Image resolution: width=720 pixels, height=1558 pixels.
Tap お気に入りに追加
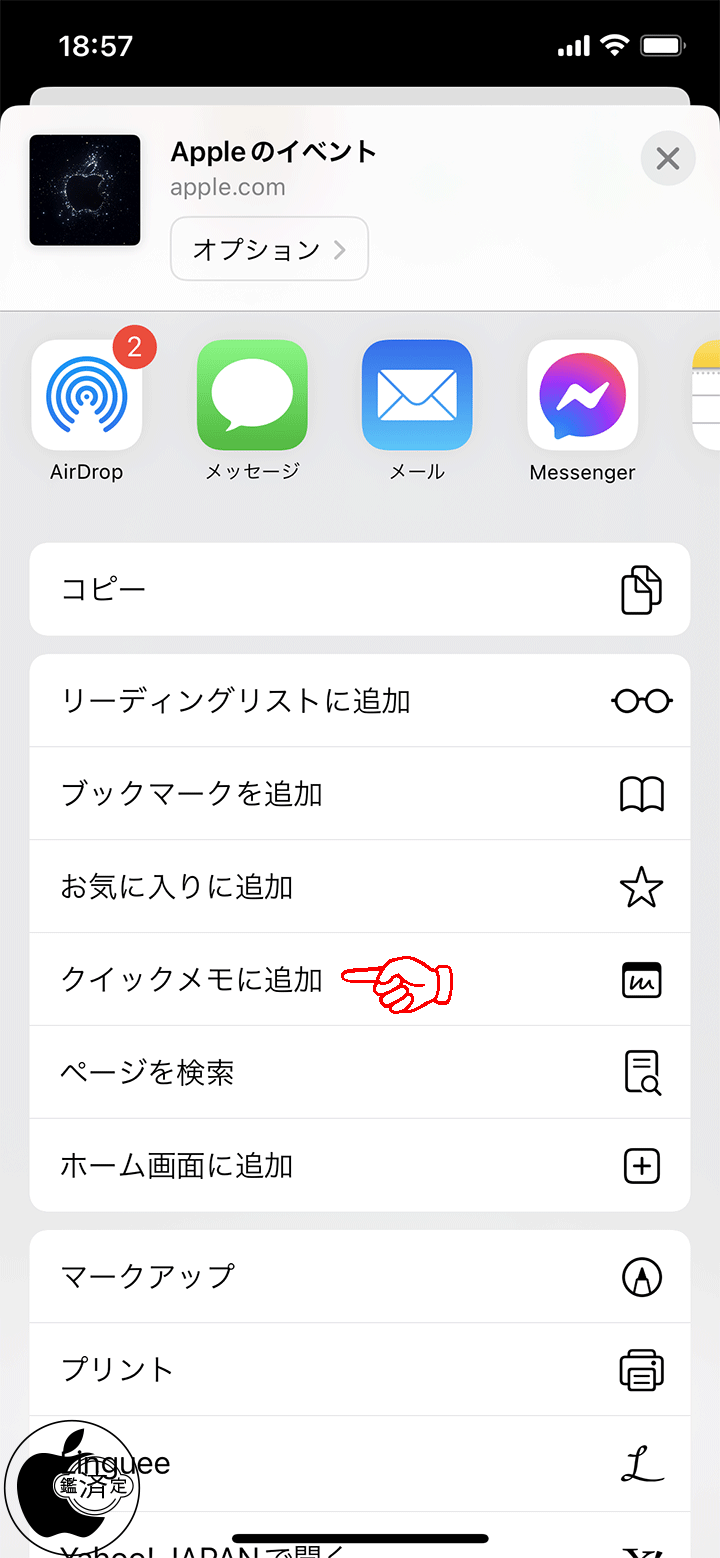[x=360, y=887]
